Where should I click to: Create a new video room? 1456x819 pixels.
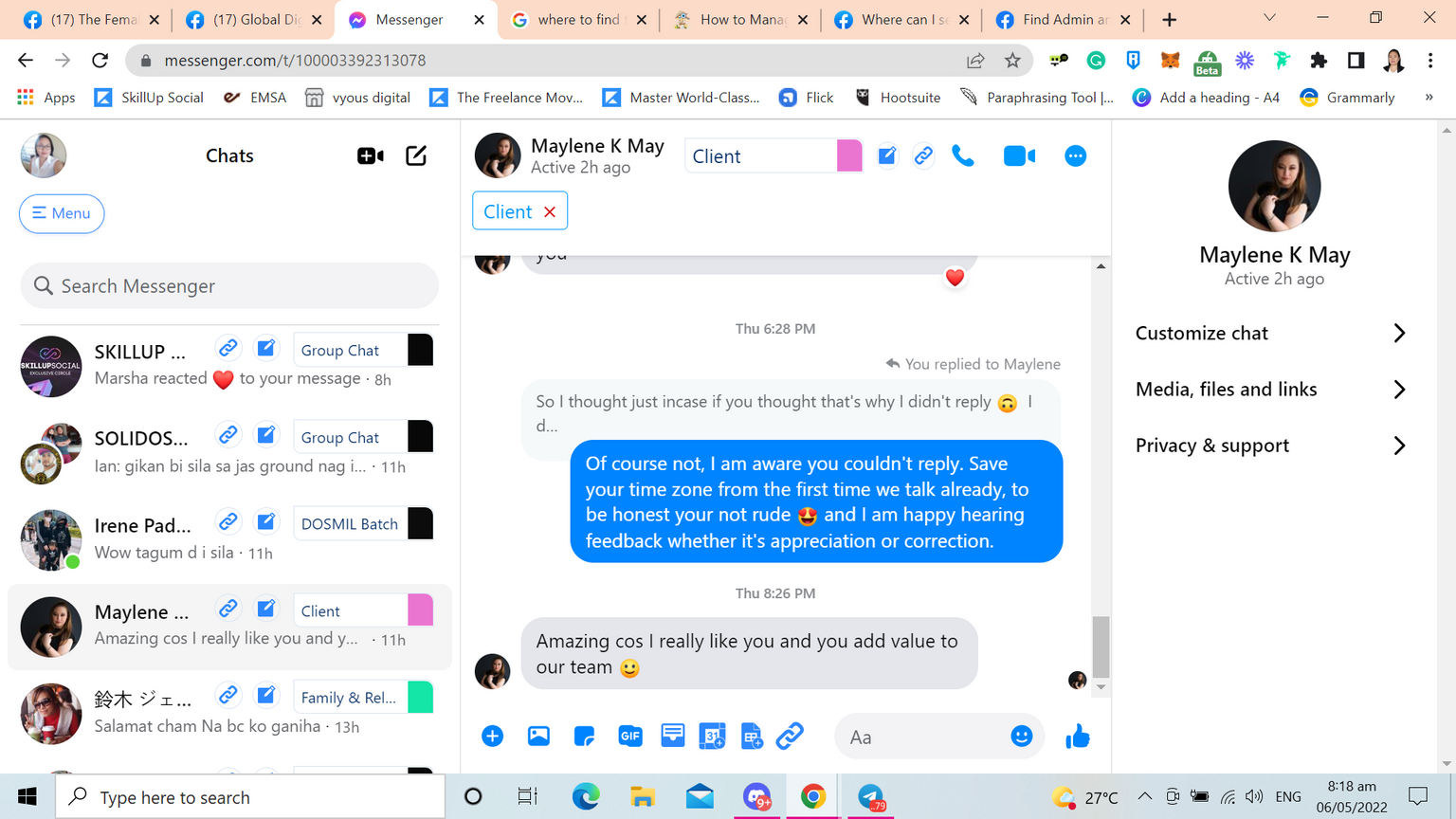pyautogui.click(x=370, y=155)
